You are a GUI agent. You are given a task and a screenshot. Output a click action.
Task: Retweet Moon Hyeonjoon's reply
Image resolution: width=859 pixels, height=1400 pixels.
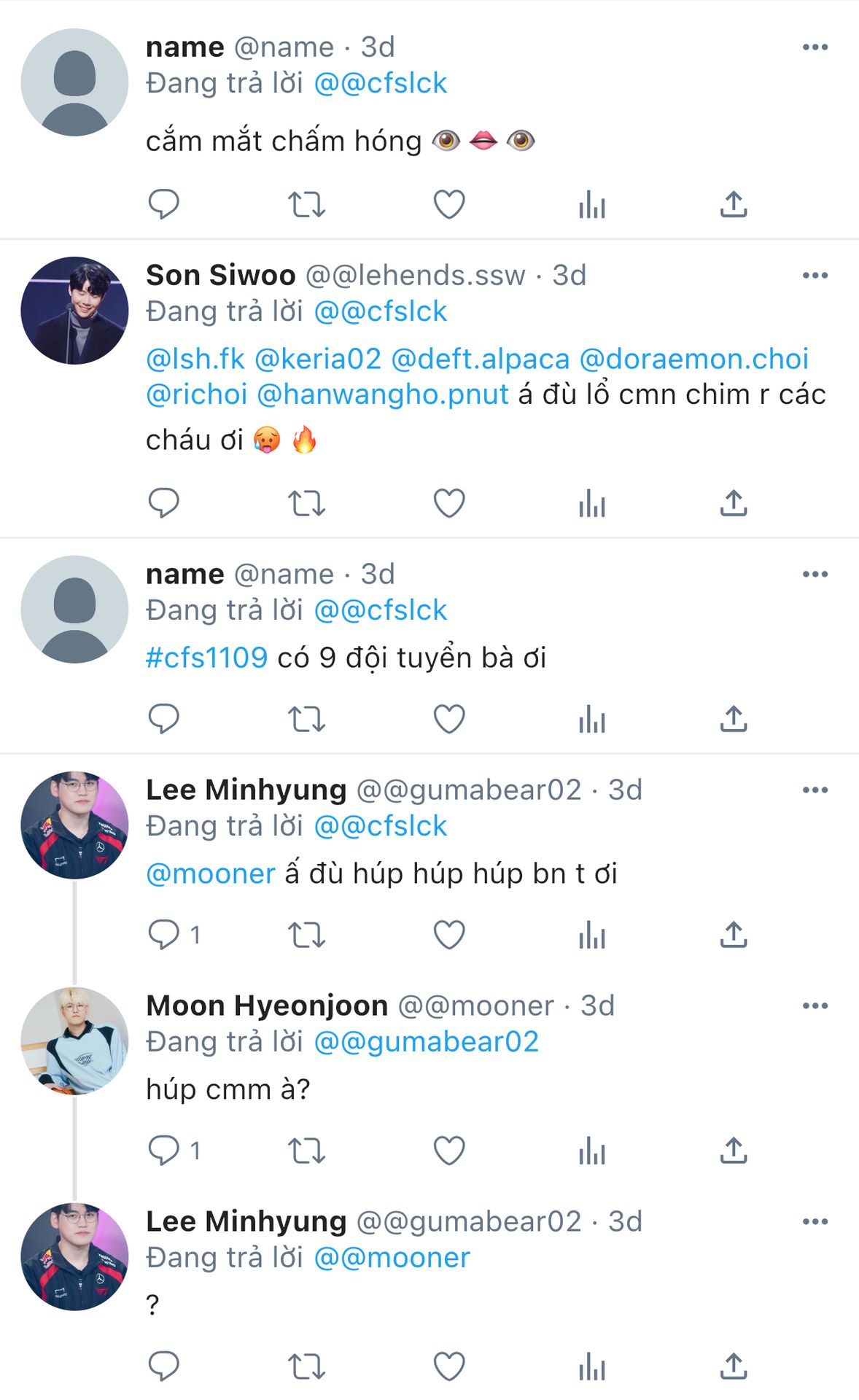pos(306,1151)
